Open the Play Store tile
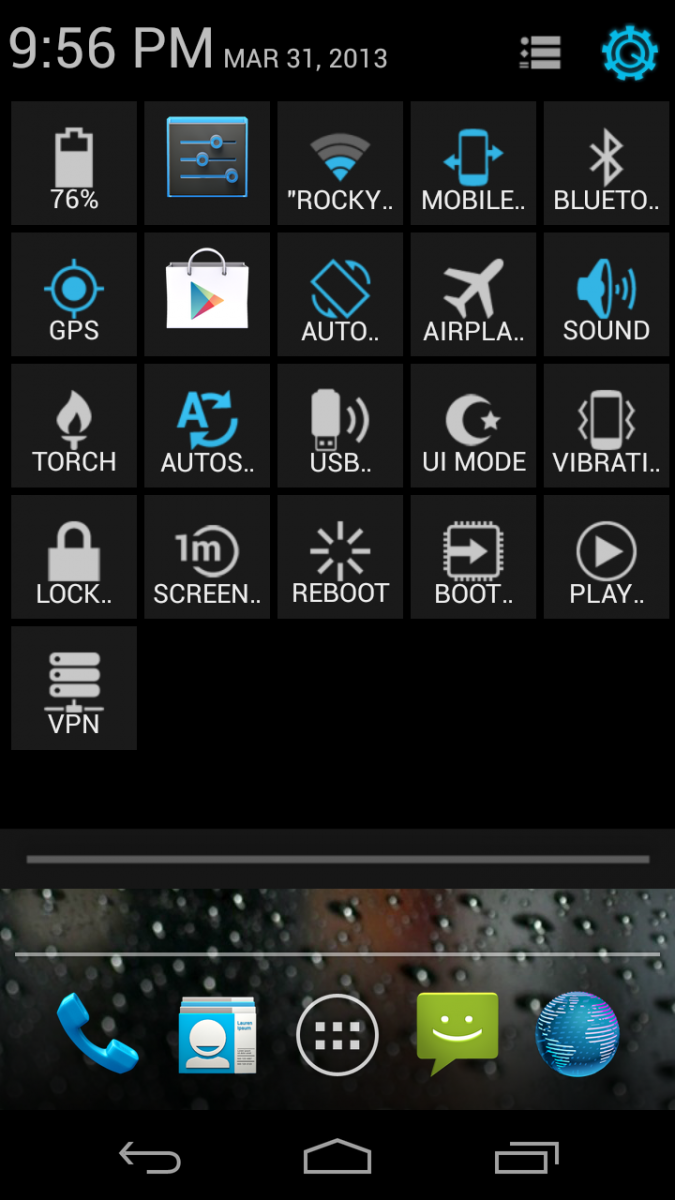 (207, 294)
